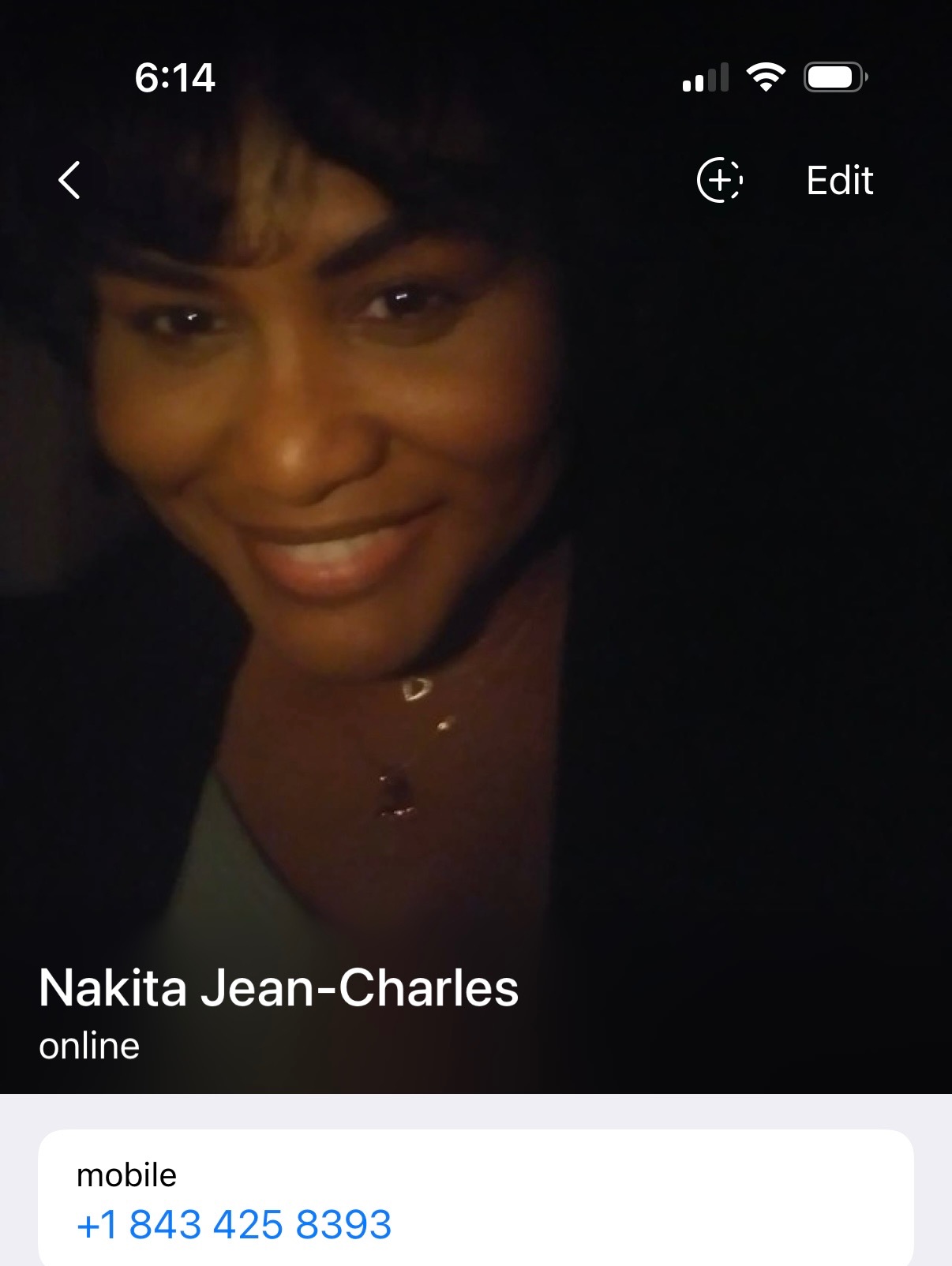This screenshot has height=1266, width=952.
Task: Tap Edit to modify the contact
Action: [x=839, y=181]
